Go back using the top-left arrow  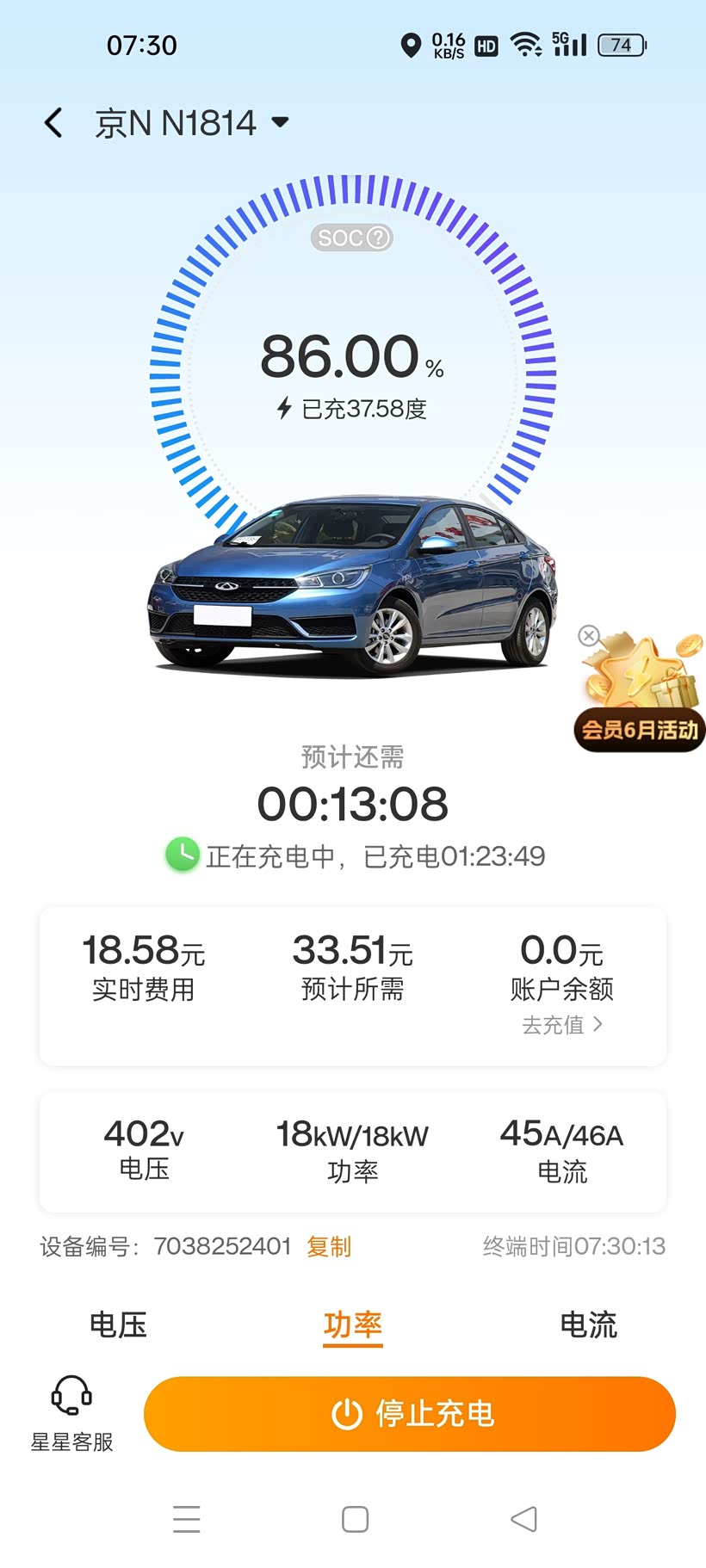coord(53,123)
